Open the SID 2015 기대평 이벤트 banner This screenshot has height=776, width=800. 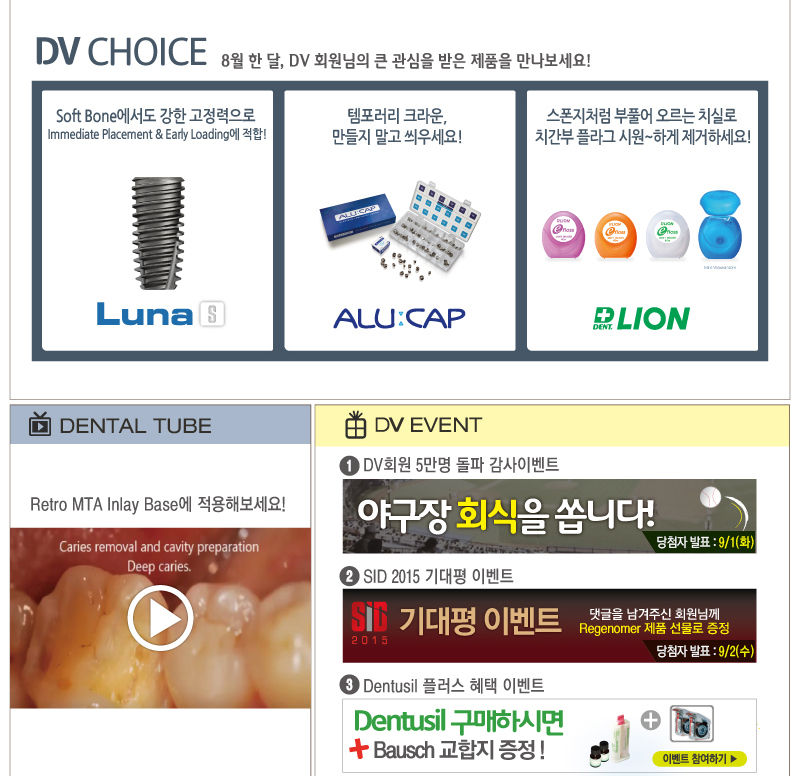(x=549, y=626)
